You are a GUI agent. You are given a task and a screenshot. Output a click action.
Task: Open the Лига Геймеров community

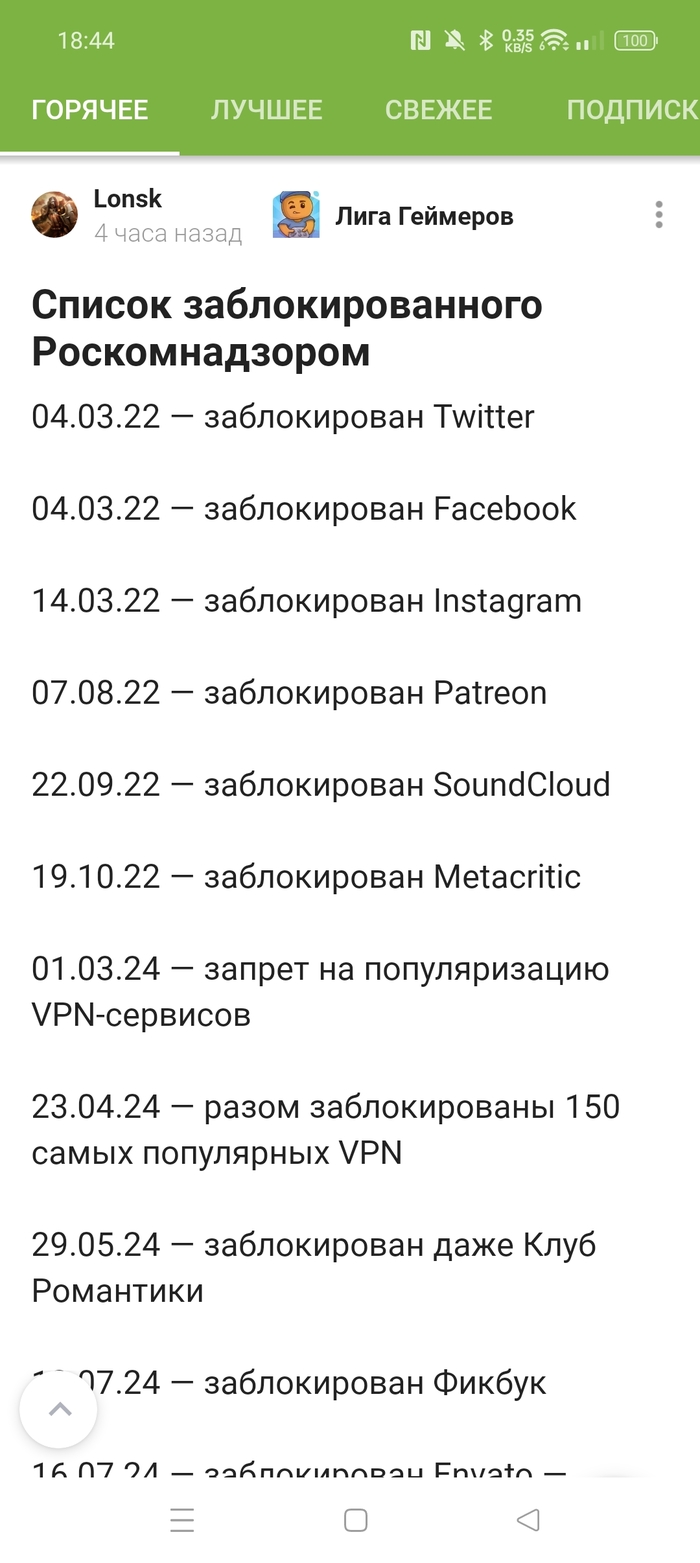point(423,216)
